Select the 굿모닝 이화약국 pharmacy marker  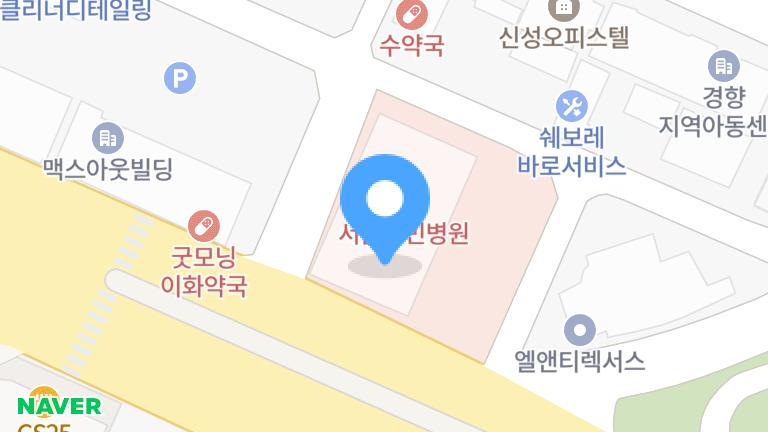204,225
